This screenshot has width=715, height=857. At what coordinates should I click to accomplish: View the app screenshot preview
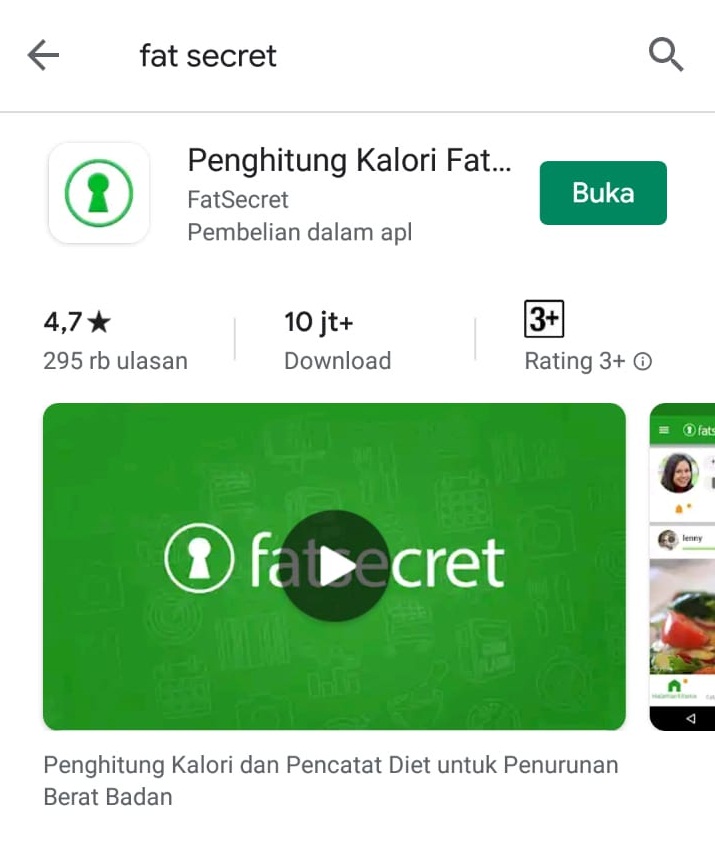click(682, 566)
